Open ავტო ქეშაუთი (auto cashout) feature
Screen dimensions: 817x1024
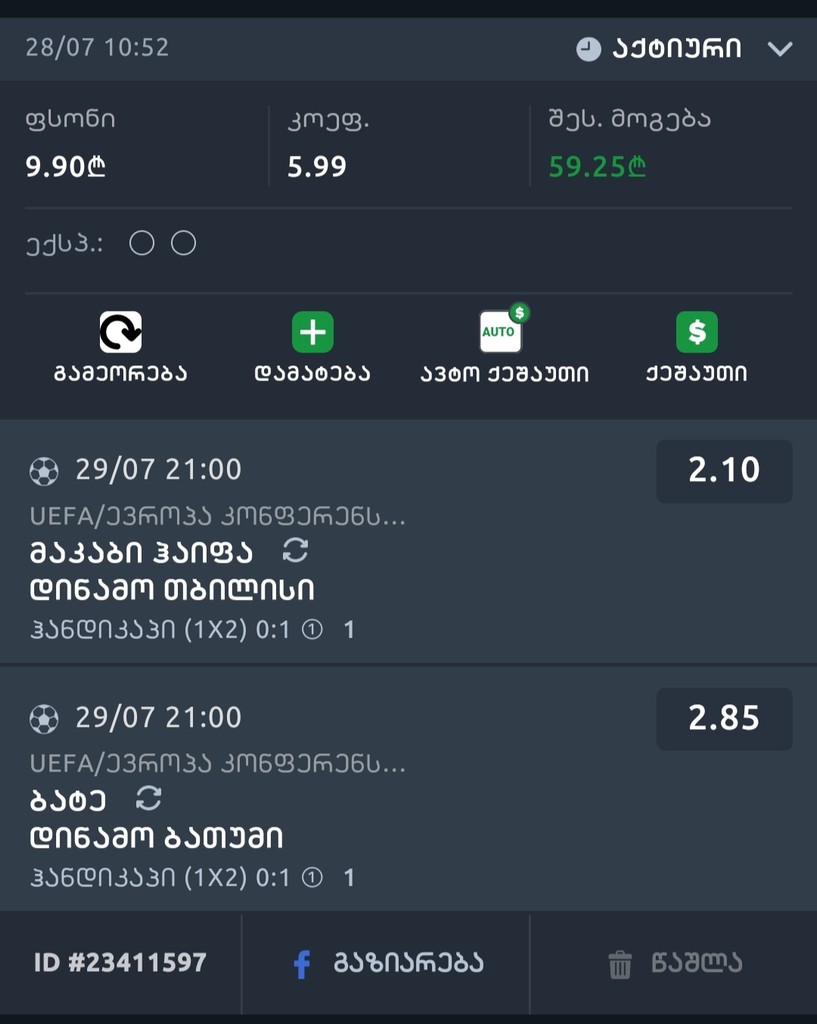click(500, 331)
